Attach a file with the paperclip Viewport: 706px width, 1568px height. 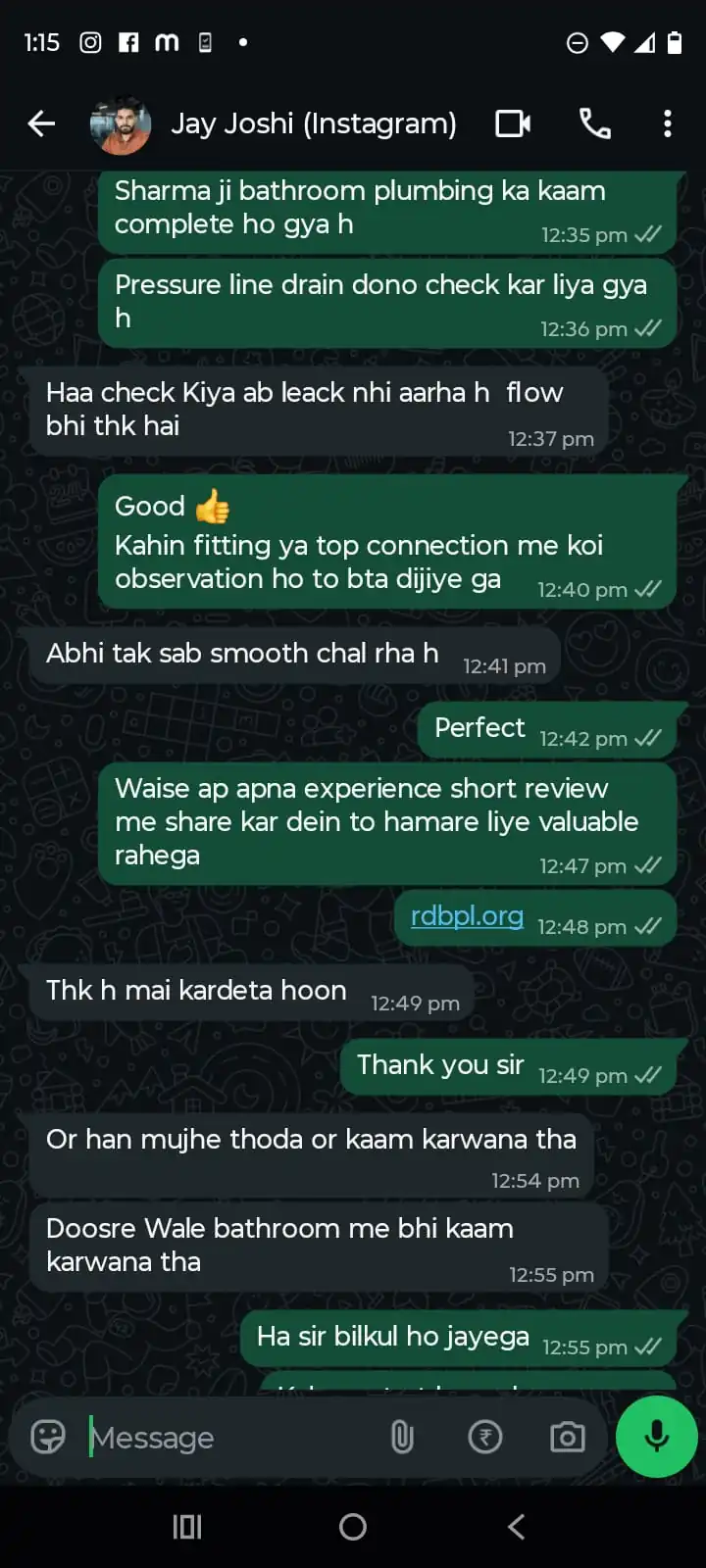402,1437
